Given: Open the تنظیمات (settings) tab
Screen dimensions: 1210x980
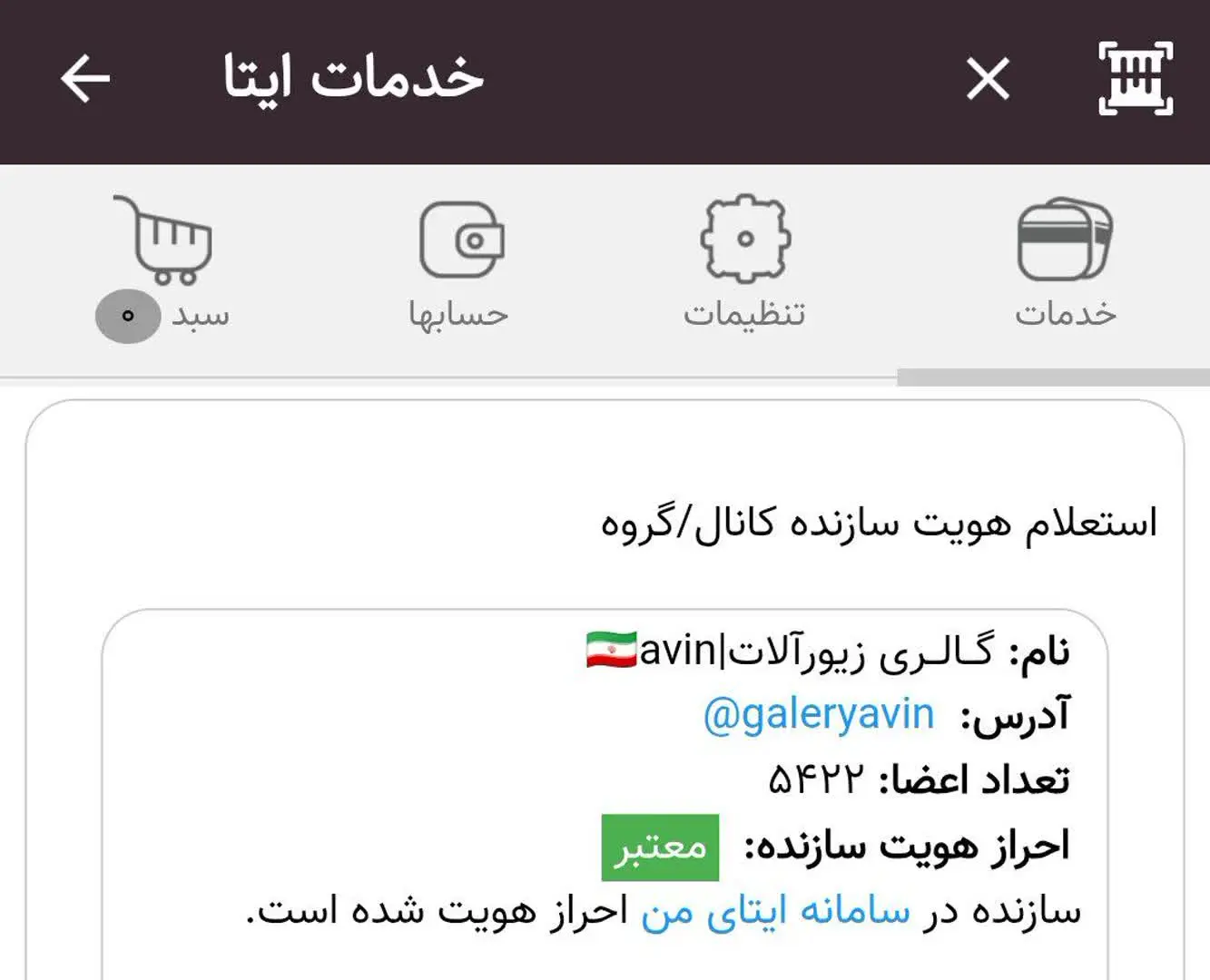Looking at the screenshot, I should tap(744, 264).
